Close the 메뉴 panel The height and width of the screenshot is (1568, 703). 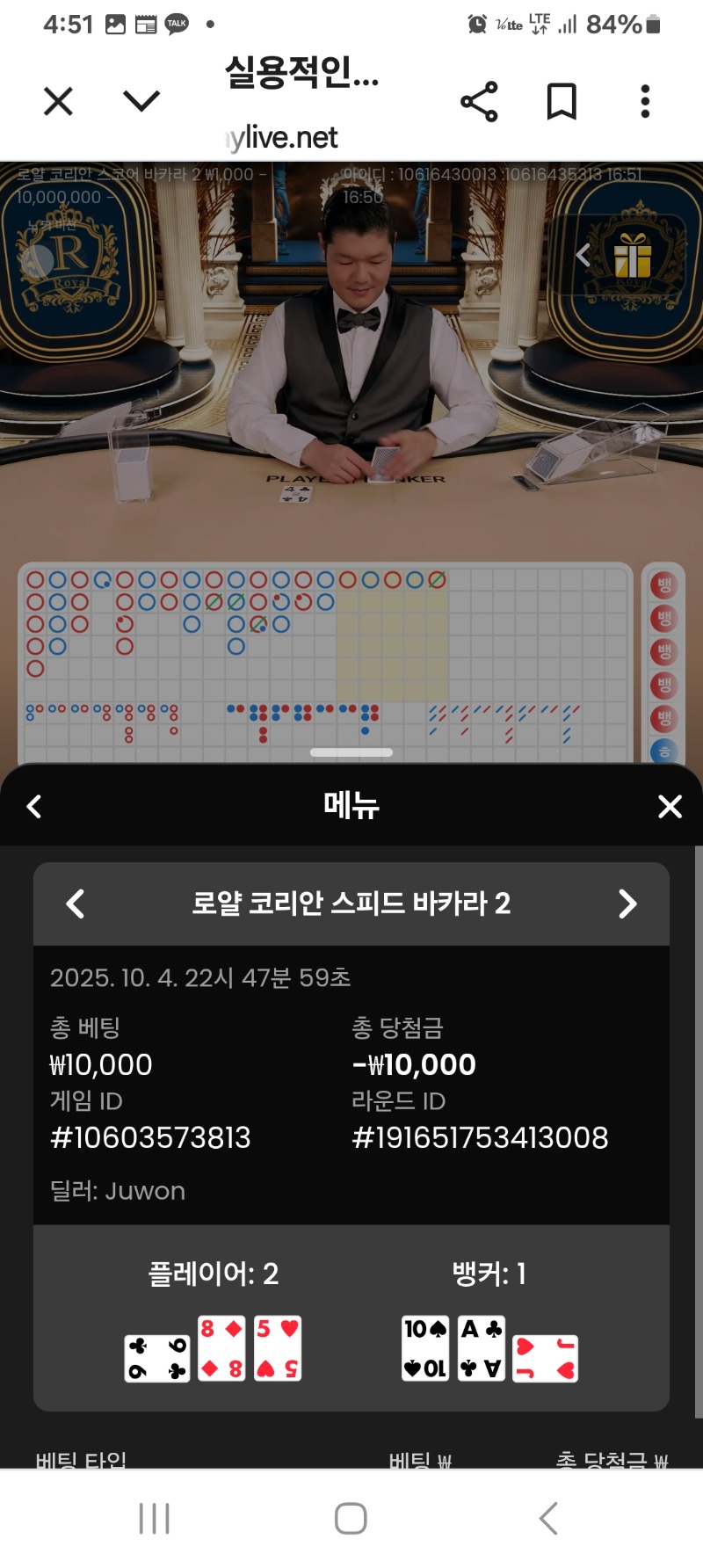670,806
